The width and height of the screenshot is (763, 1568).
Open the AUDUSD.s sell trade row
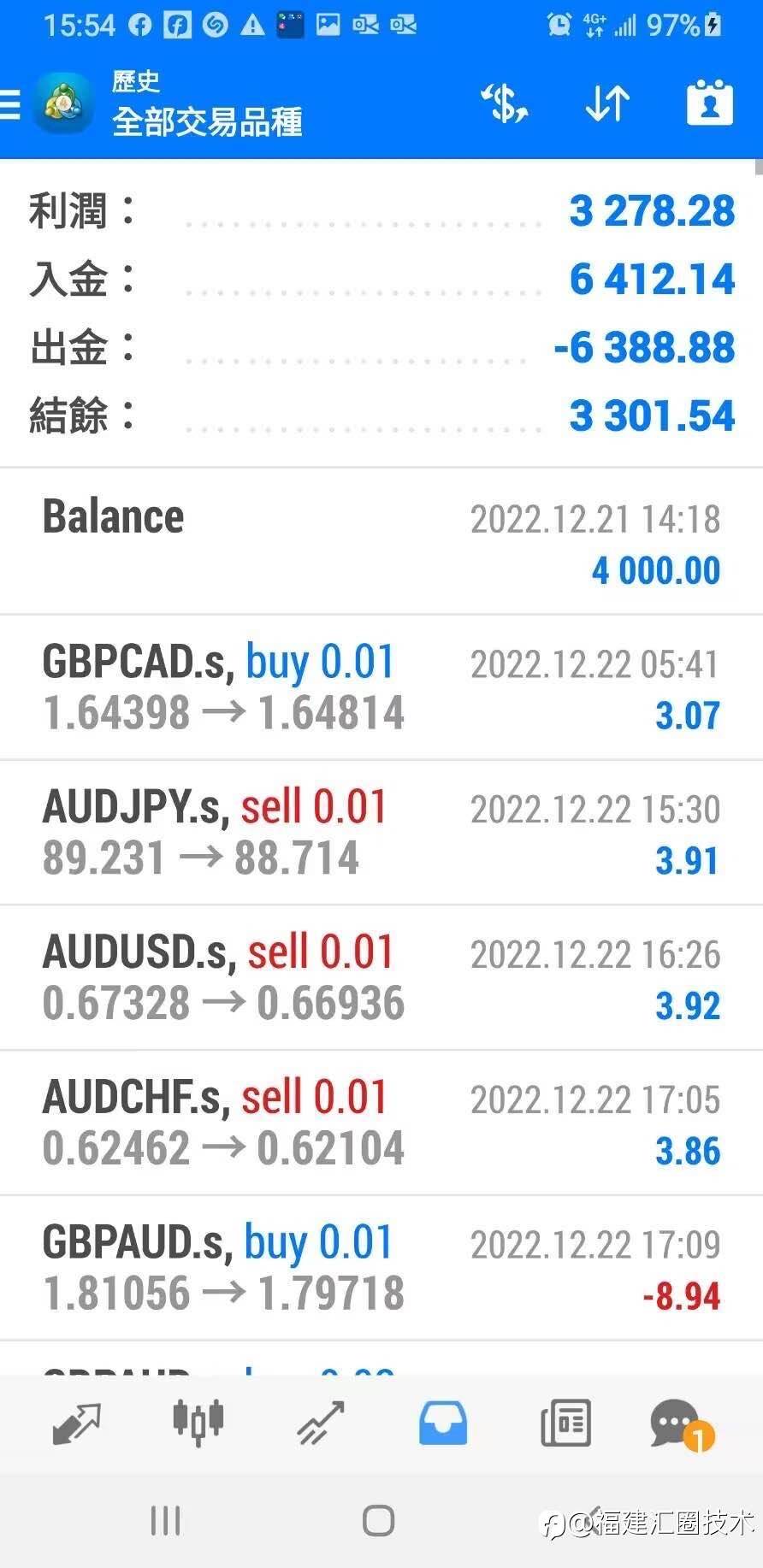point(381,978)
